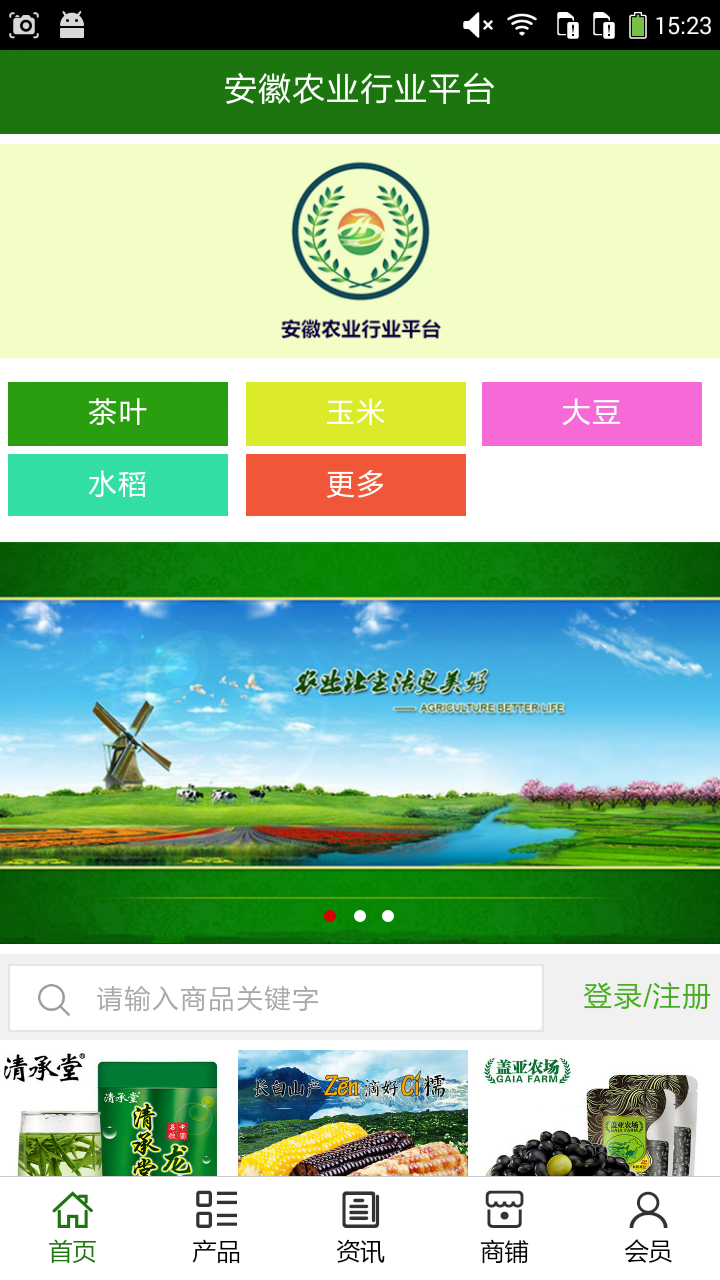This screenshot has width=720, height=1280.
Task: Switch to the 会员 tab
Action: point(648,1228)
